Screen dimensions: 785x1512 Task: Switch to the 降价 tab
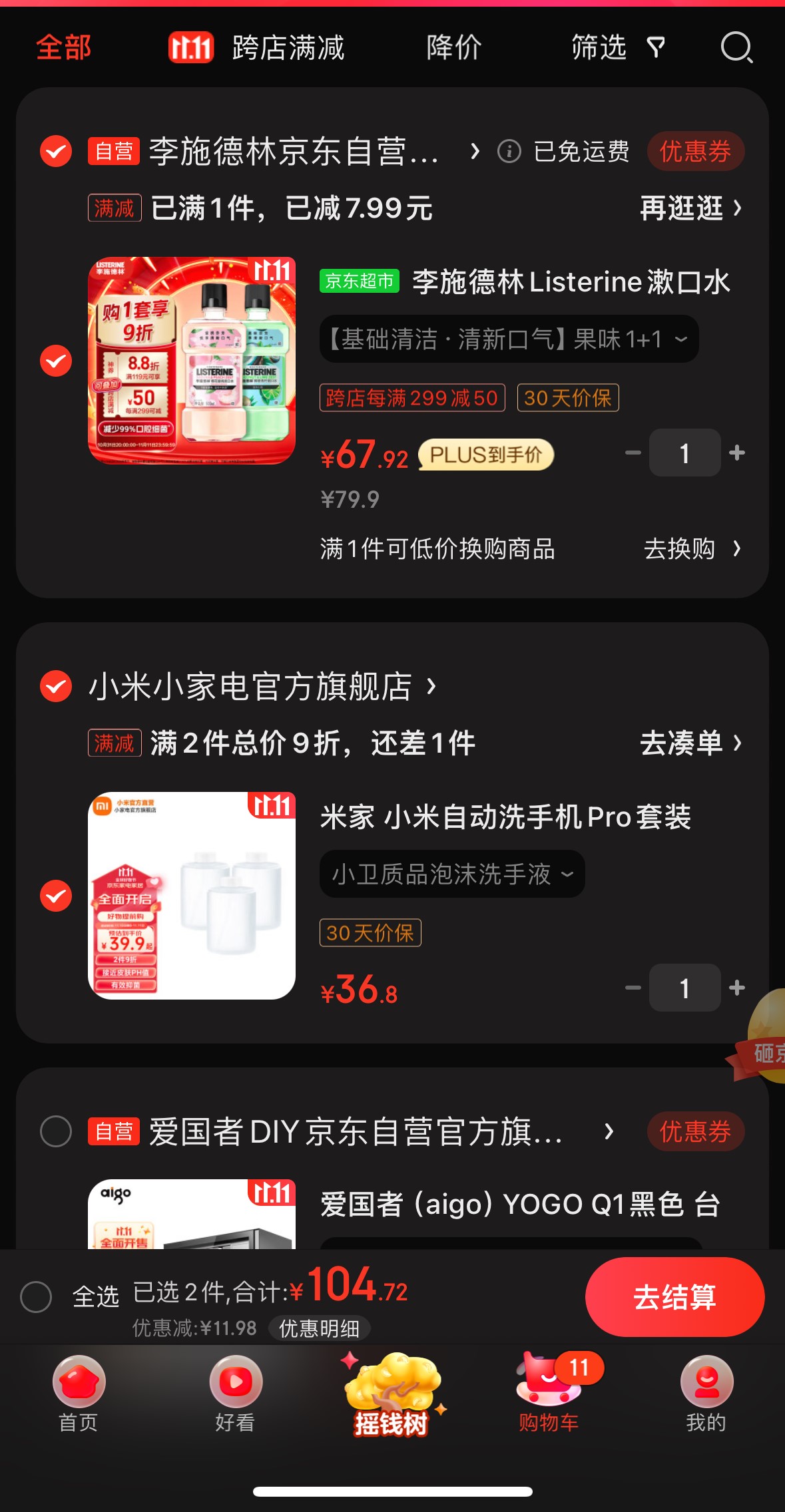[454, 48]
